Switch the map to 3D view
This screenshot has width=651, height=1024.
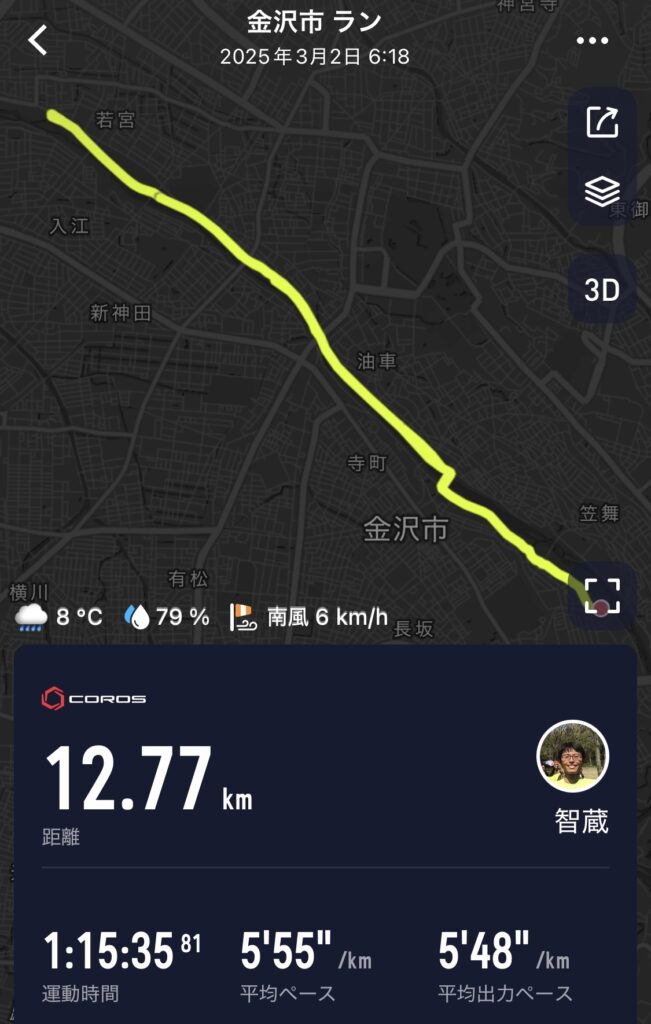[x=602, y=290]
